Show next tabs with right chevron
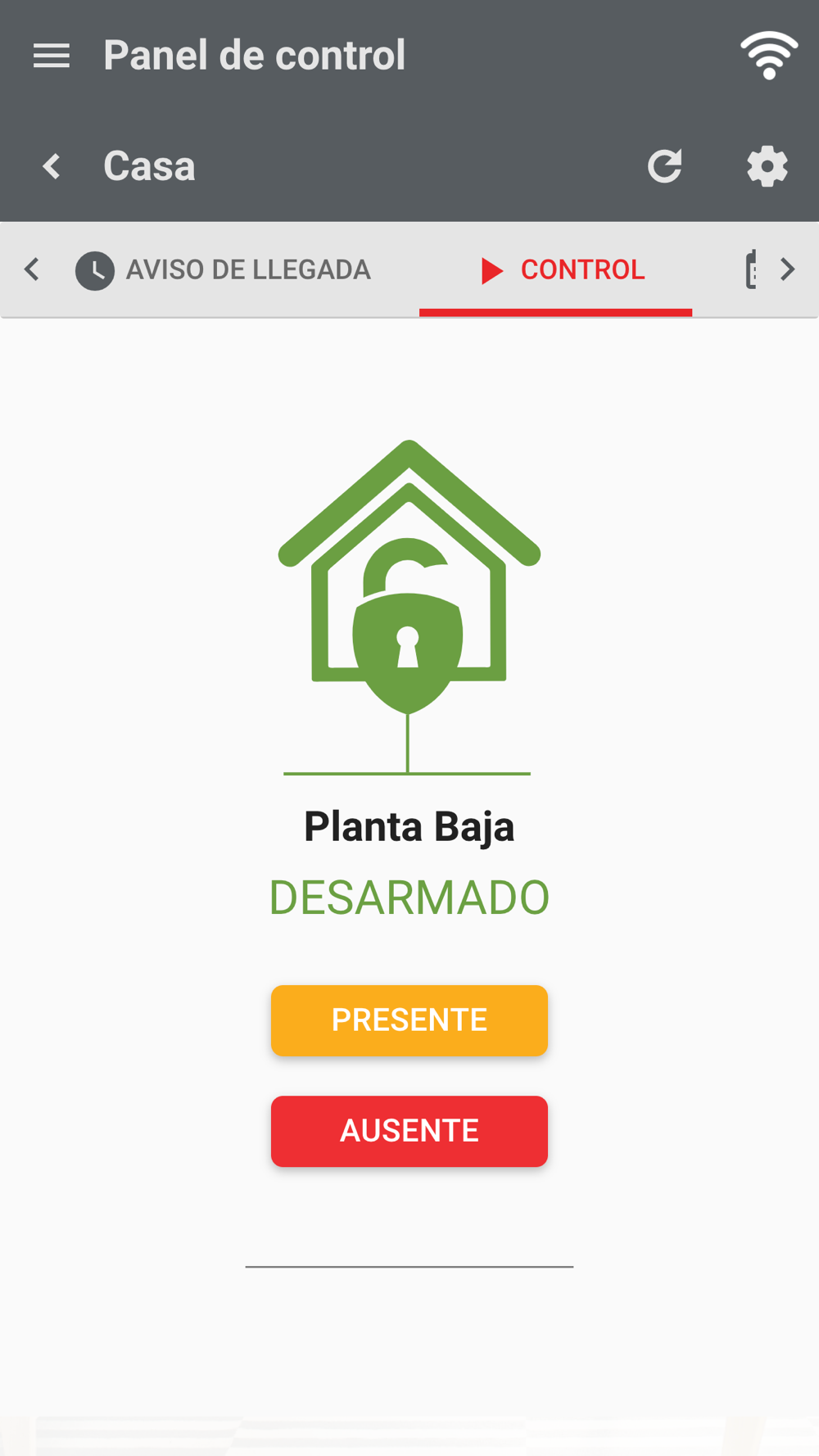The image size is (819, 1456). [788, 269]
